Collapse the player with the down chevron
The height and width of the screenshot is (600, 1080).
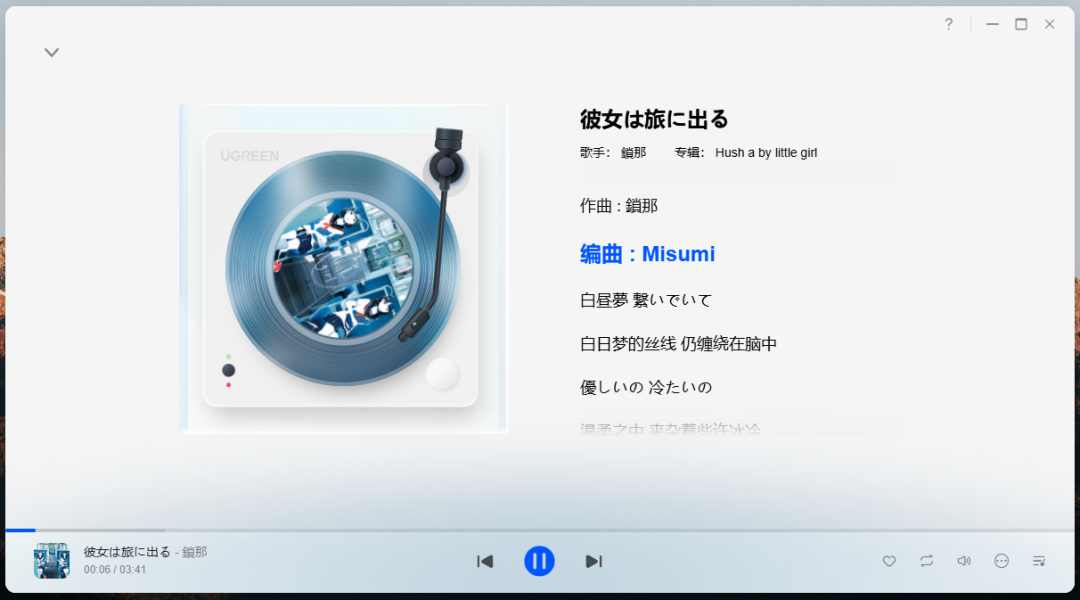tap(52, 52)
